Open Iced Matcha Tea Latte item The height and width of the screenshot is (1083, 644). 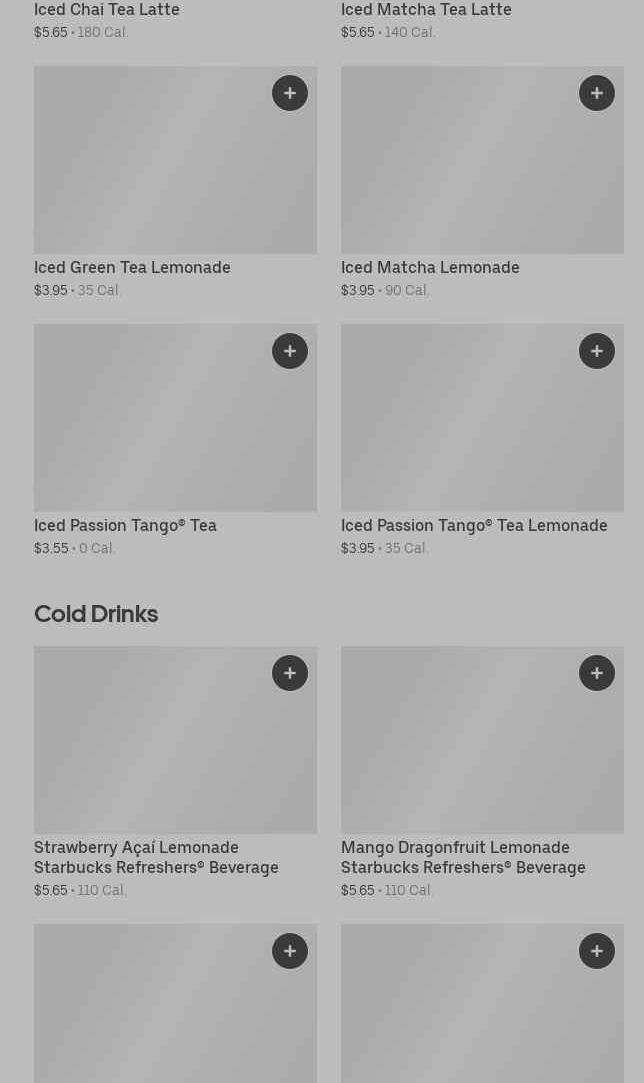click(426, 10)
